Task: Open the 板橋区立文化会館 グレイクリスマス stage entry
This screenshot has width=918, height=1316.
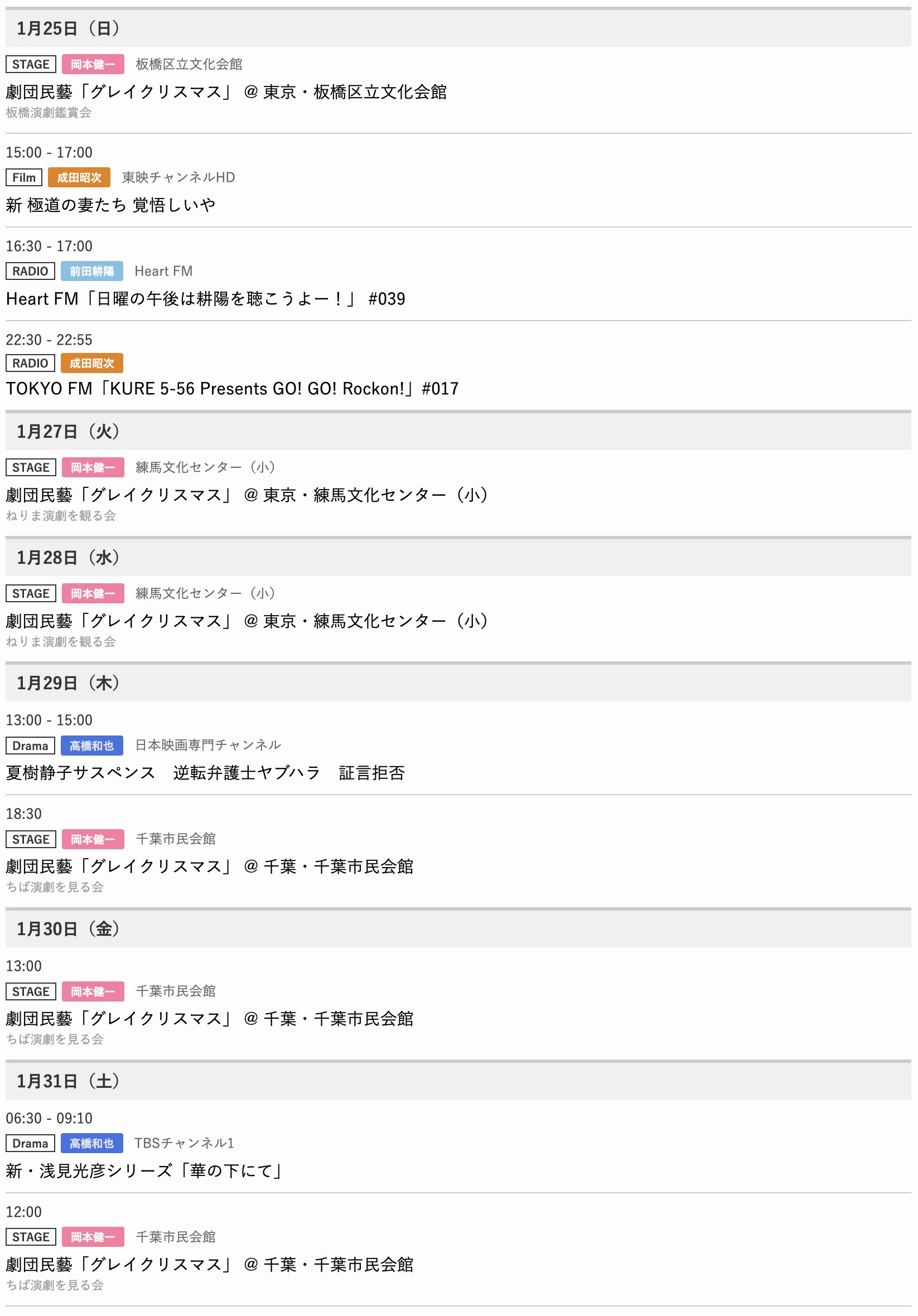Action: [226, 91]
